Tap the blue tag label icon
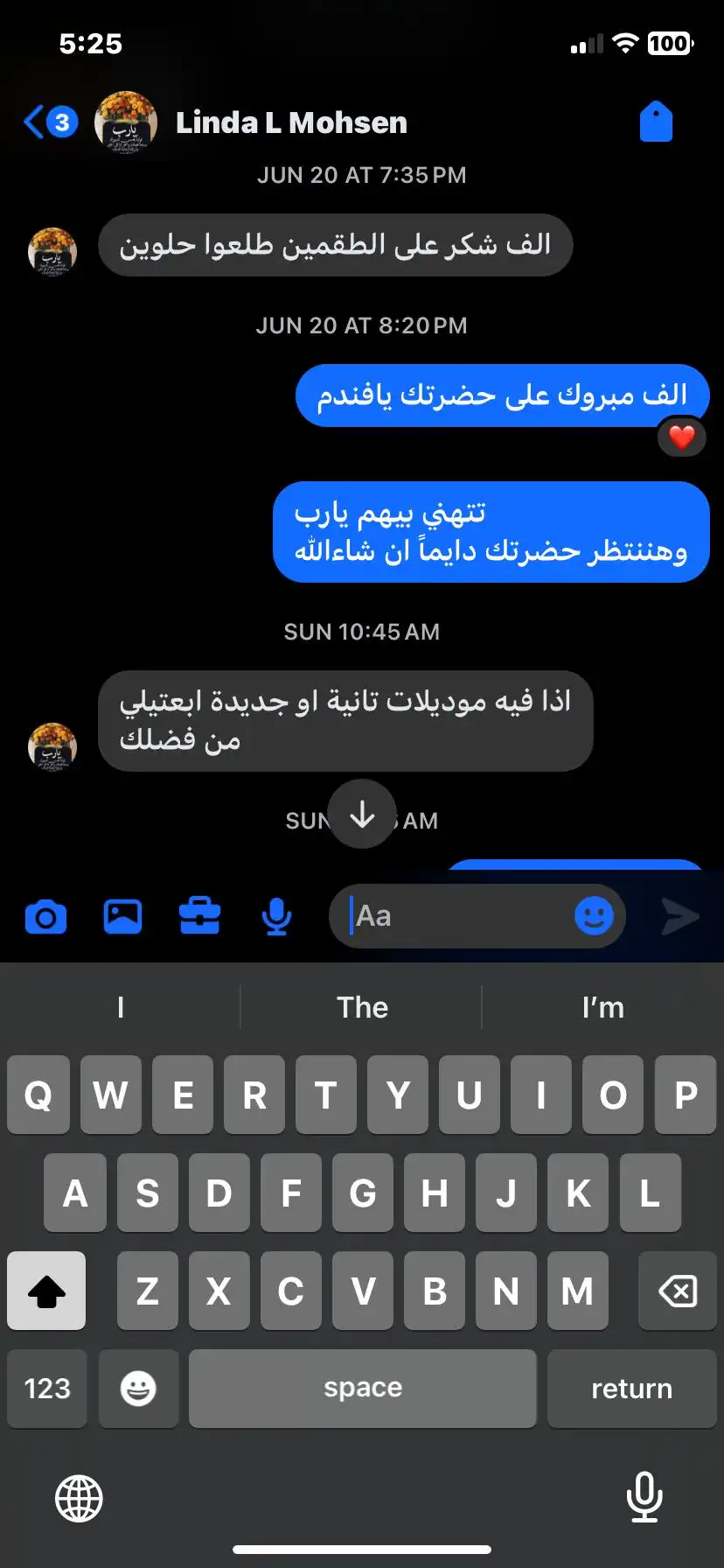 pos(656,122)
